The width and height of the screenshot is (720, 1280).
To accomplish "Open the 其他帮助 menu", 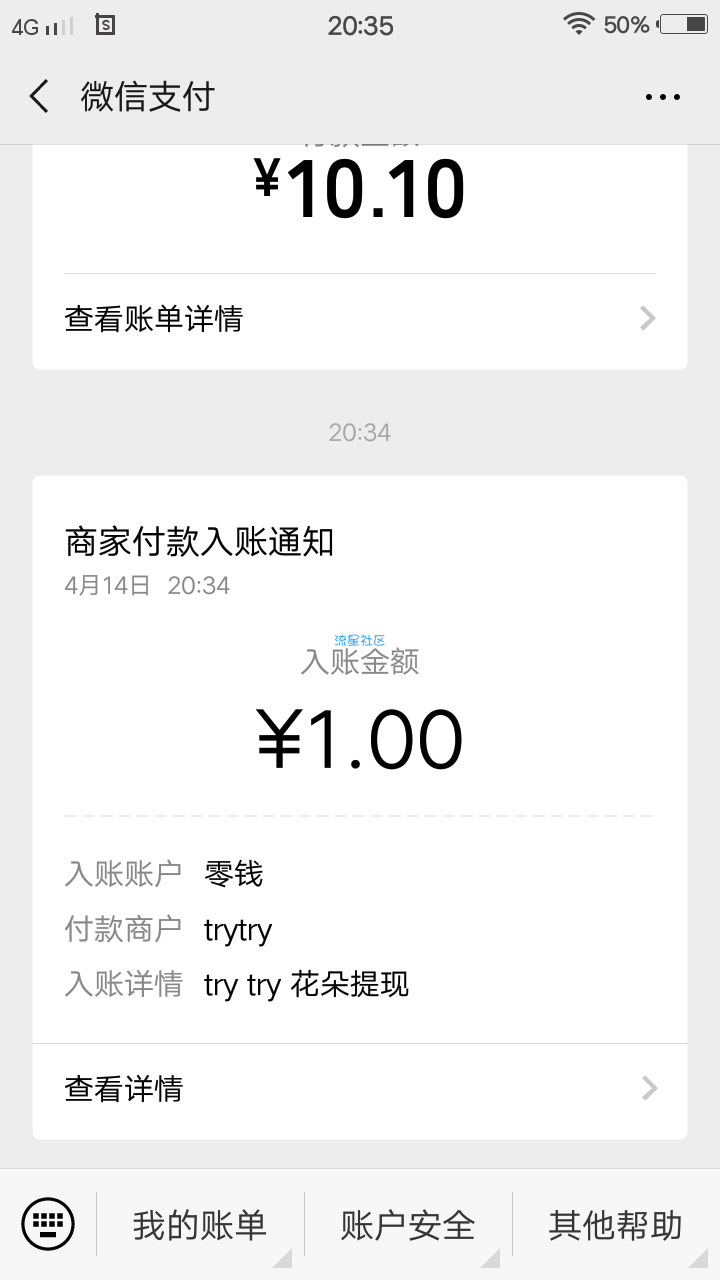I will point(616,1225).
